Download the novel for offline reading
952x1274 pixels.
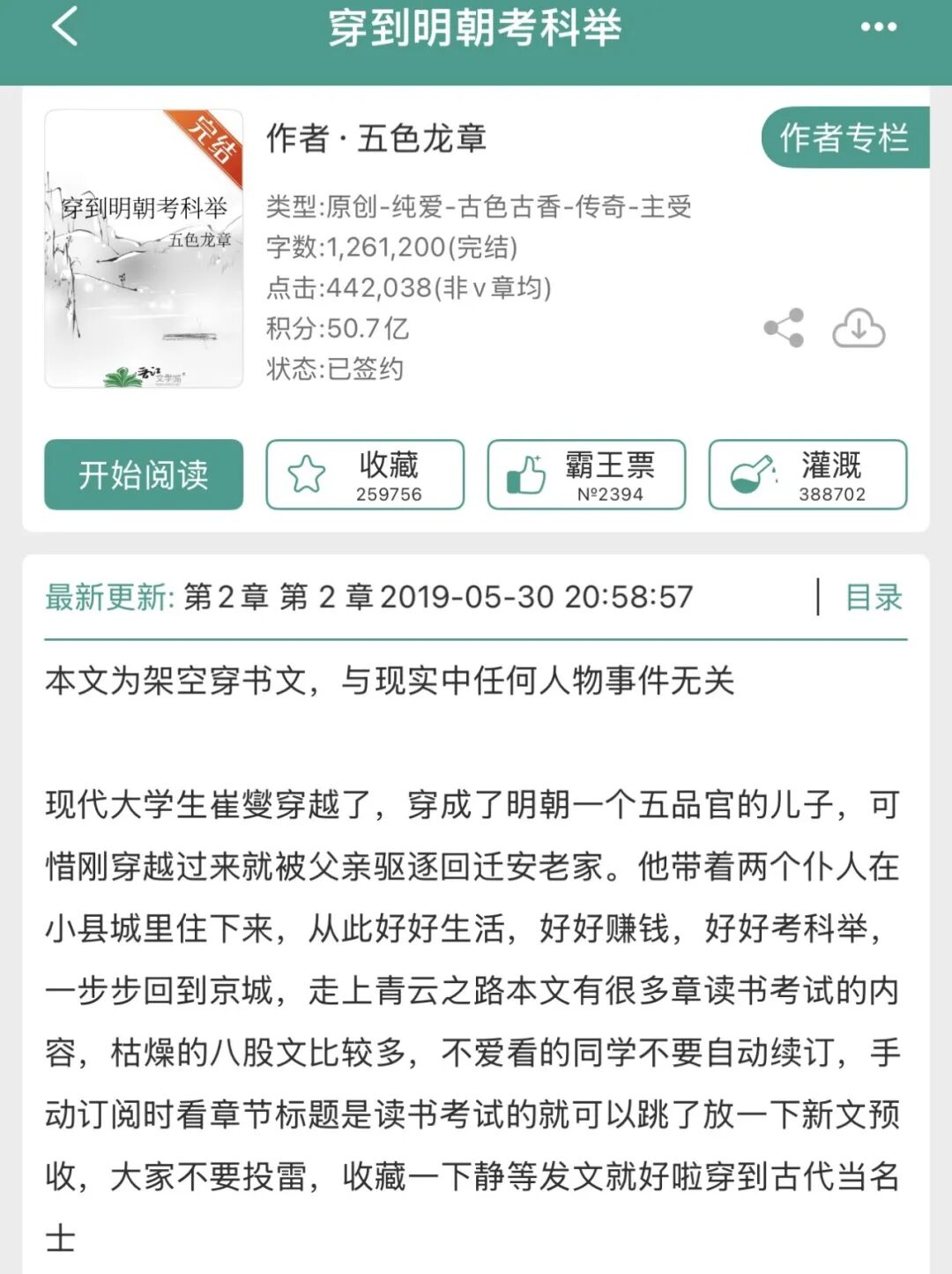tap(859, 328)
